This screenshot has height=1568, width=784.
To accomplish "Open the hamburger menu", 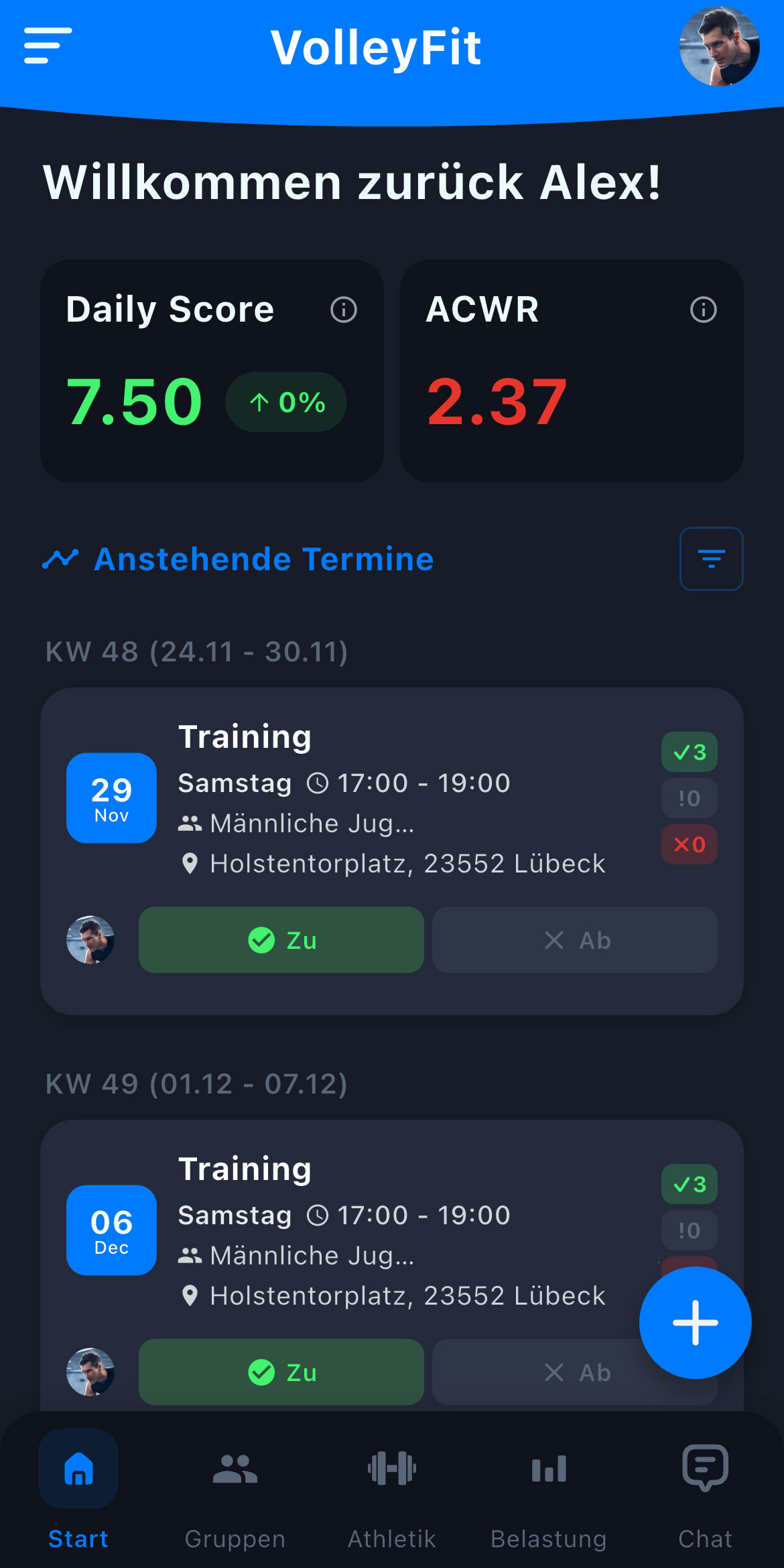I will 48,46.
